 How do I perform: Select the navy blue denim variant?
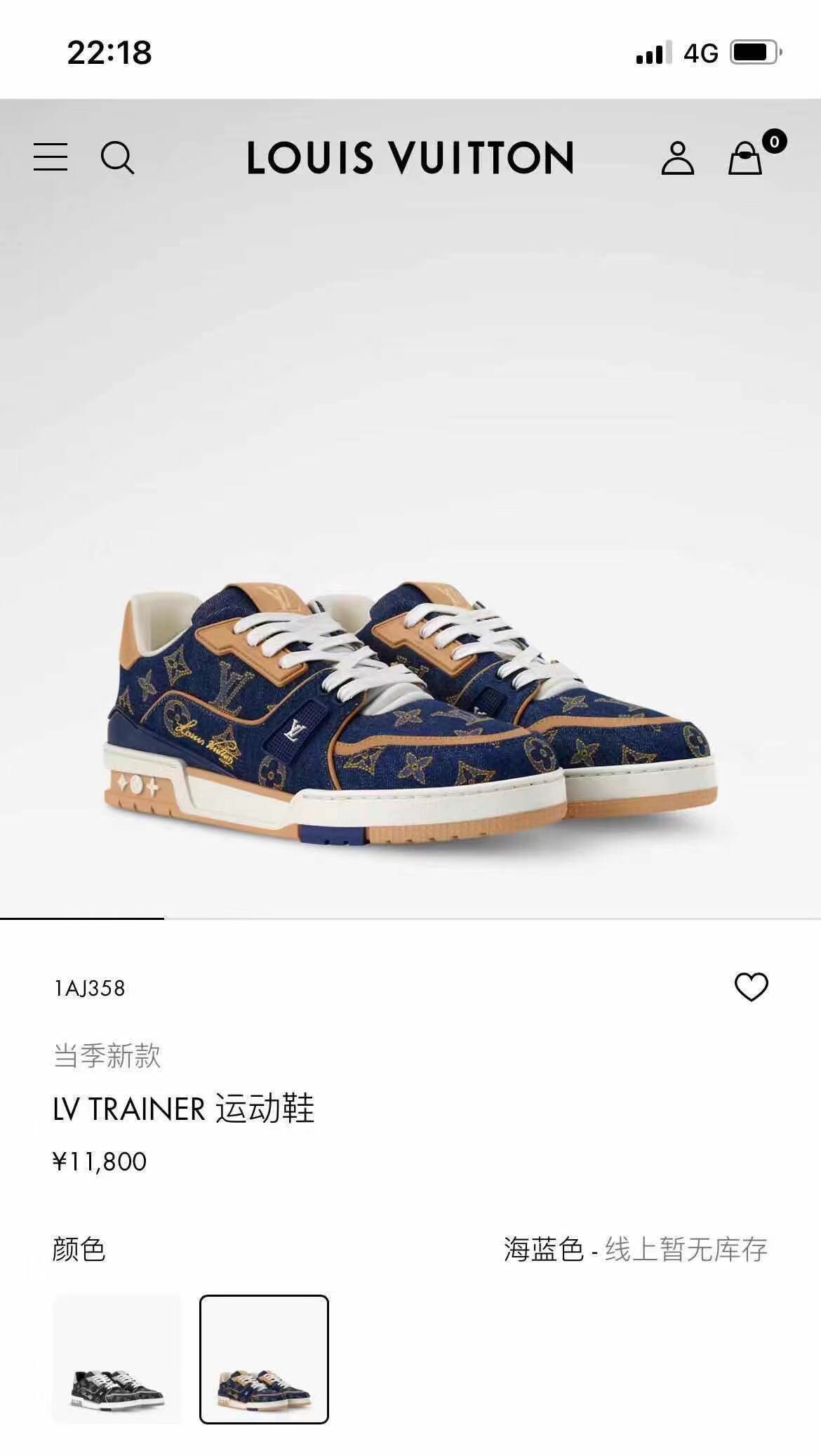264,1359
